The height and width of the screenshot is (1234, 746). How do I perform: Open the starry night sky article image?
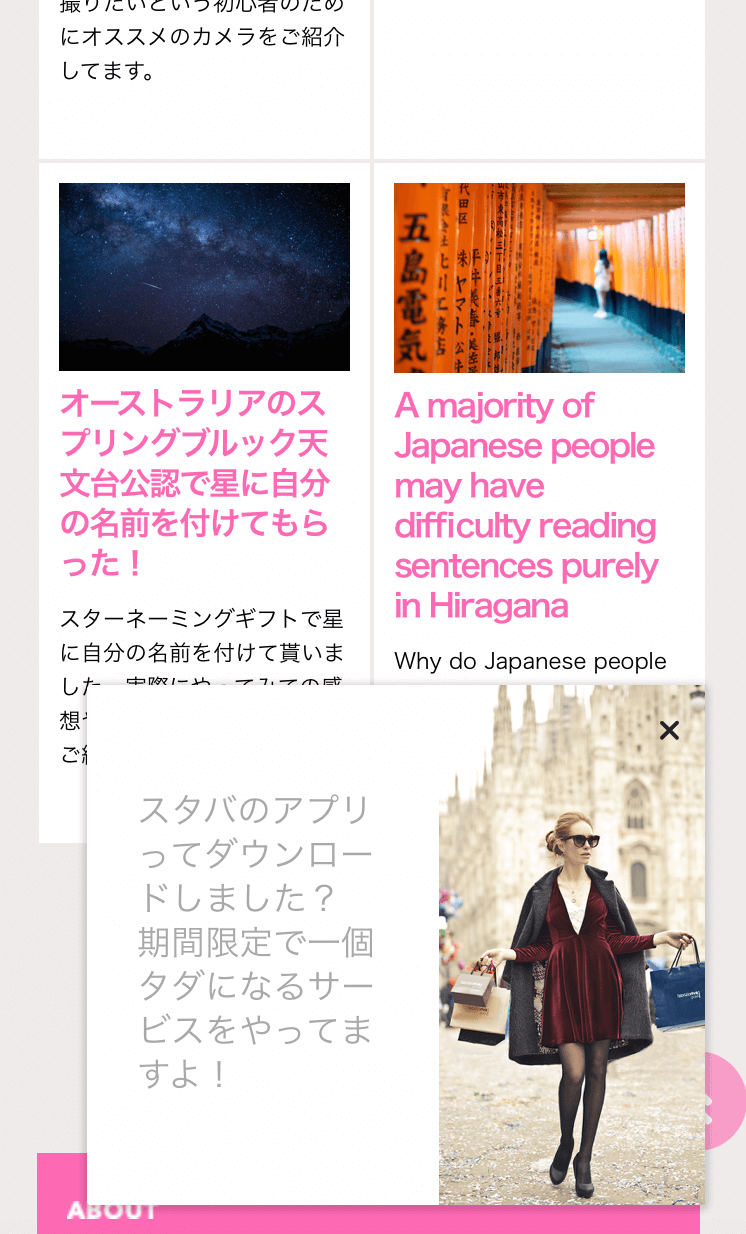tap(204, 277)
